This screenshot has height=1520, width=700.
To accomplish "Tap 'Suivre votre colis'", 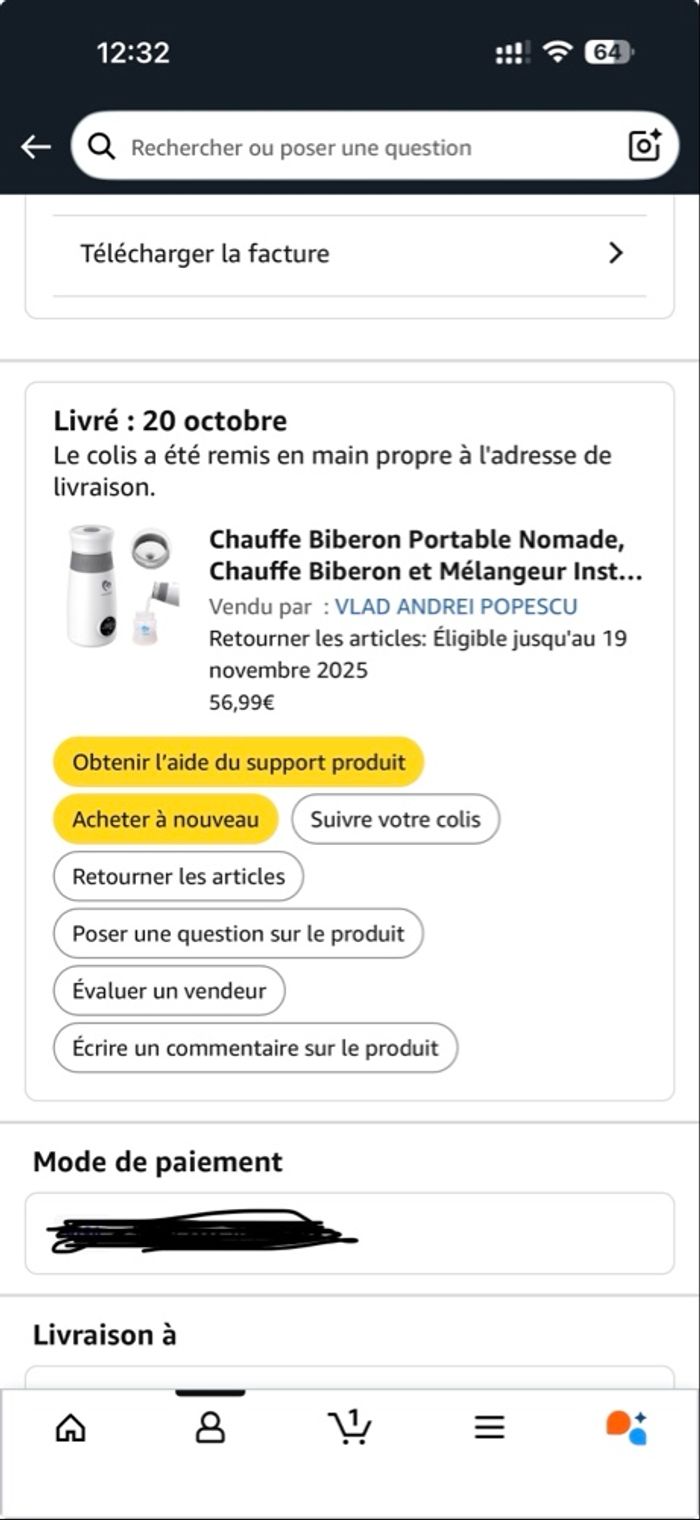I will (395, 819).
